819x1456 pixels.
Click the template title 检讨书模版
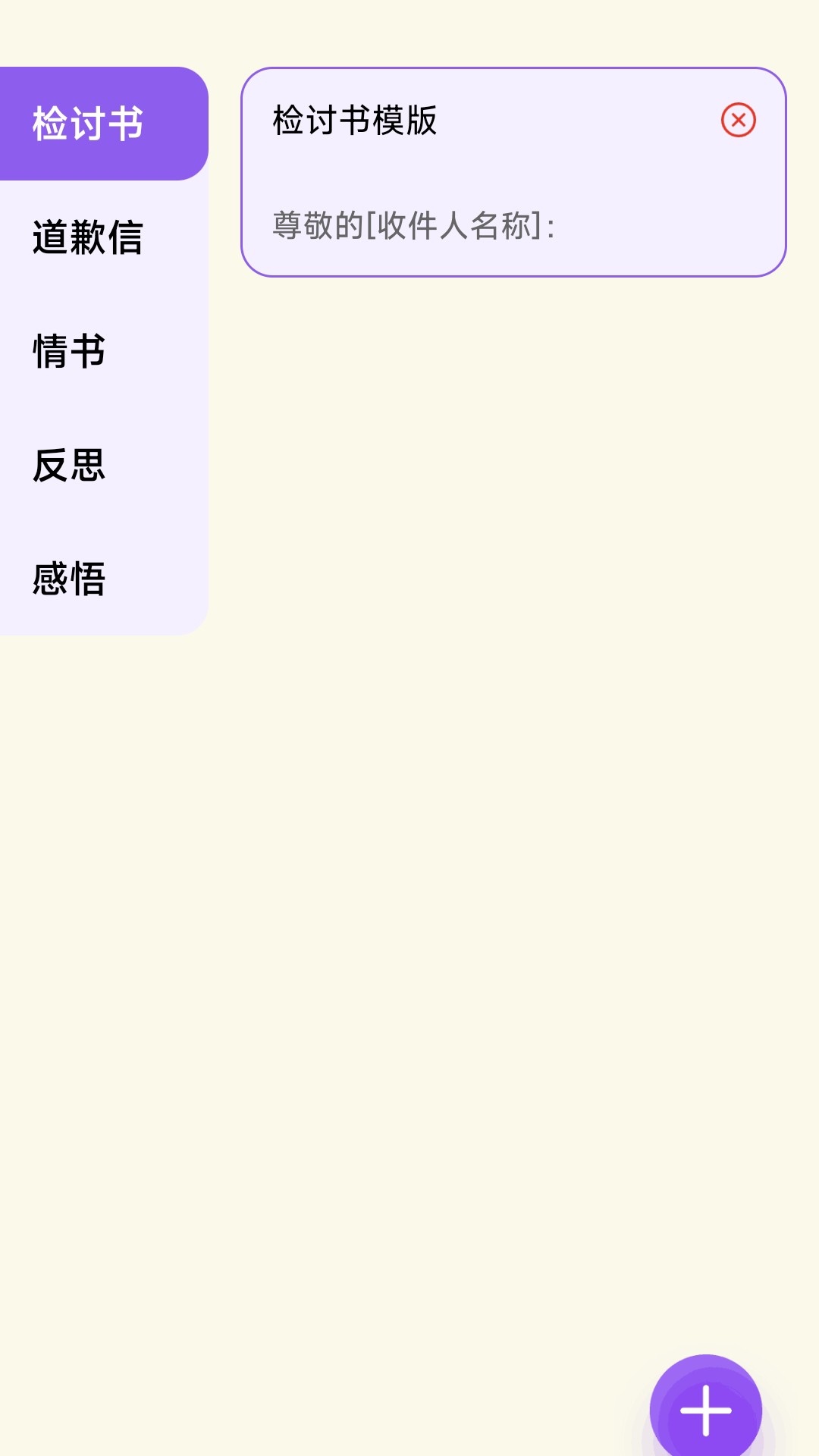[356, 119]
